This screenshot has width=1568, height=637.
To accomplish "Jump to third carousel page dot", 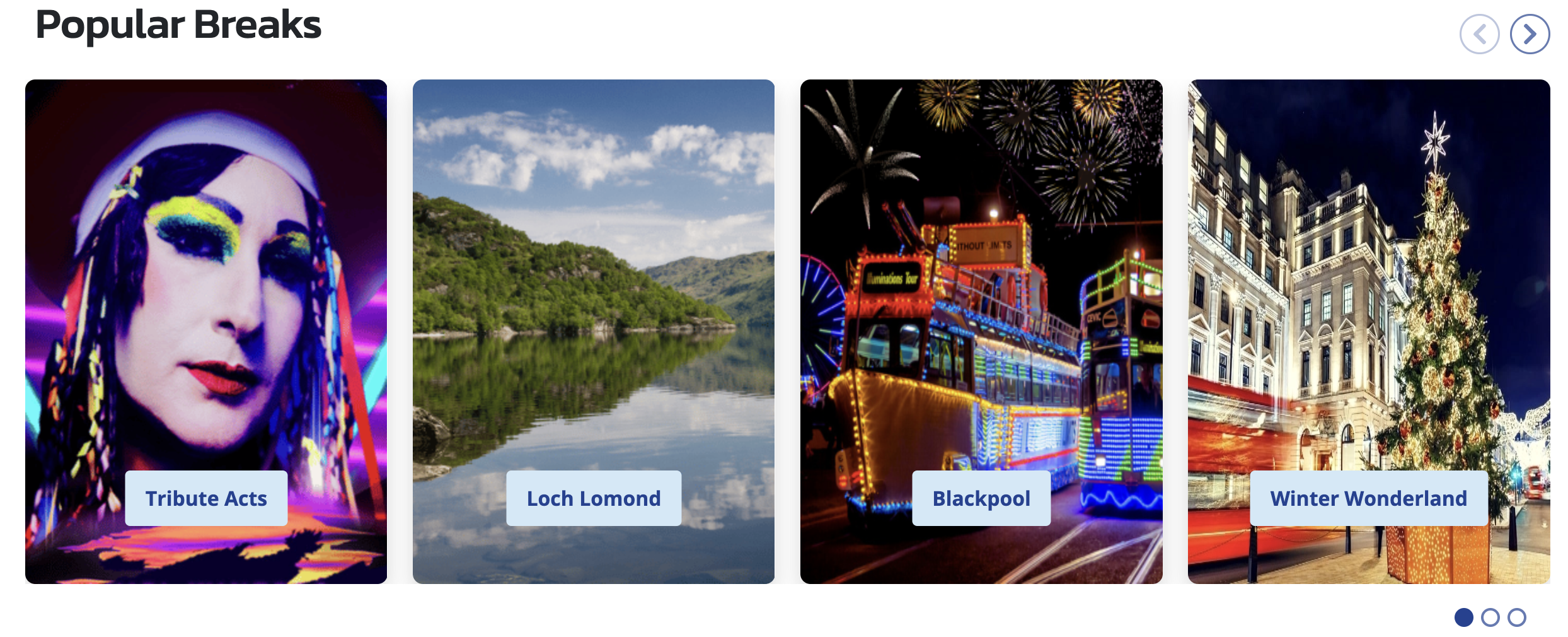I will pyautogui.click(x=1516, y=617).
